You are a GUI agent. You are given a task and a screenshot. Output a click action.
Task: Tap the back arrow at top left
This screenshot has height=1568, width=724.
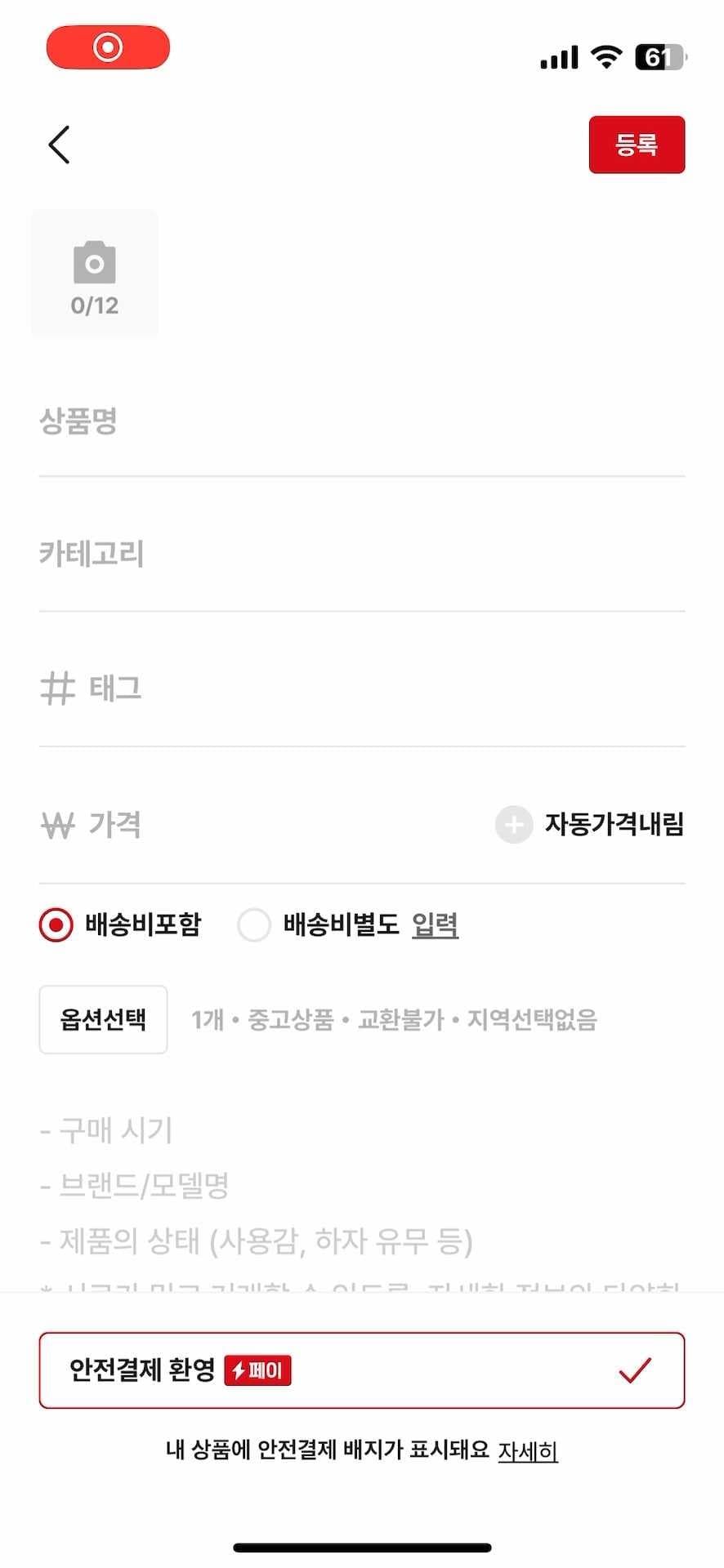pos(57,145)
